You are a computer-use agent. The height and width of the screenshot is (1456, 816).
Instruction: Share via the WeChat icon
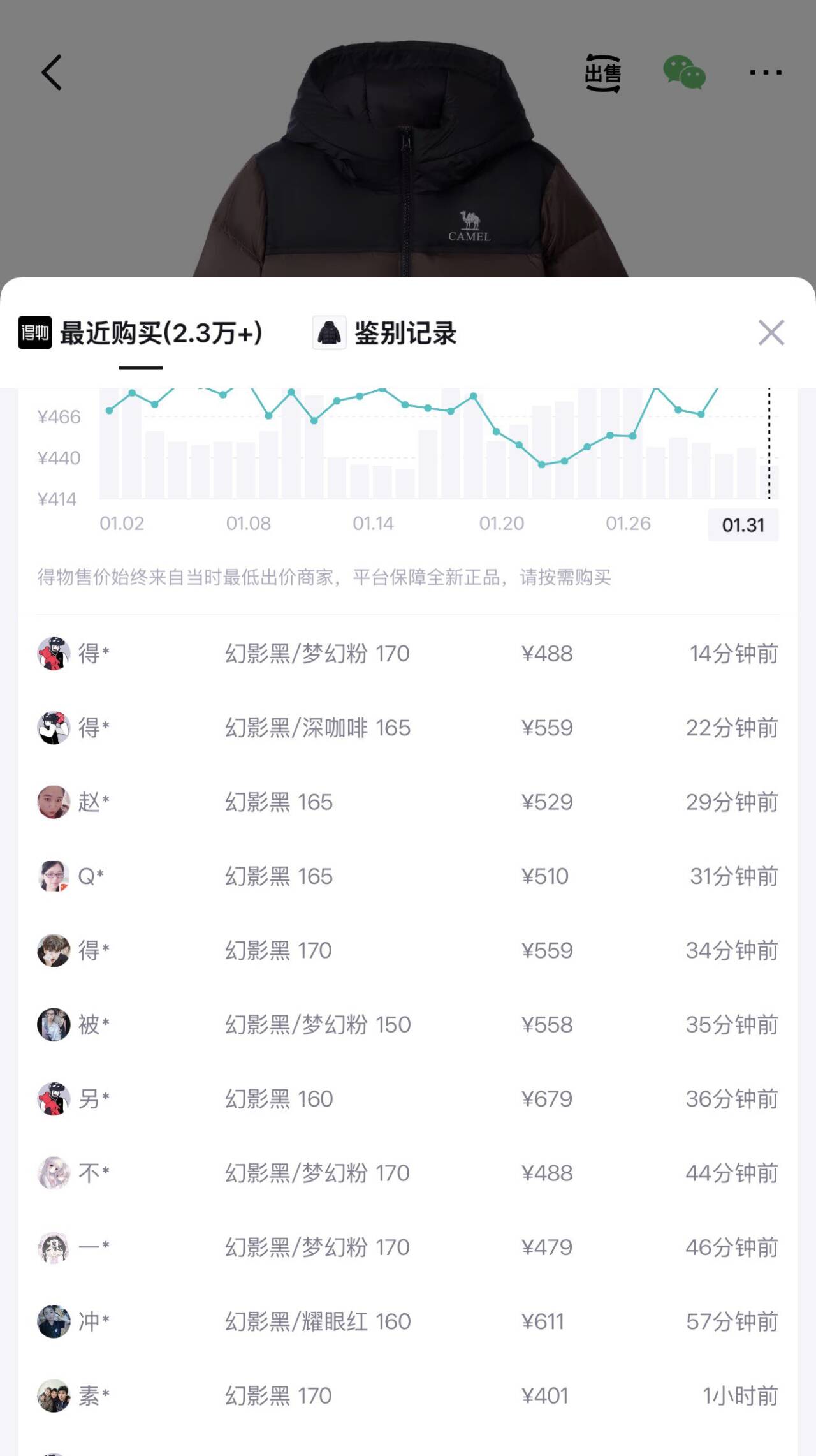click(684, 73)
